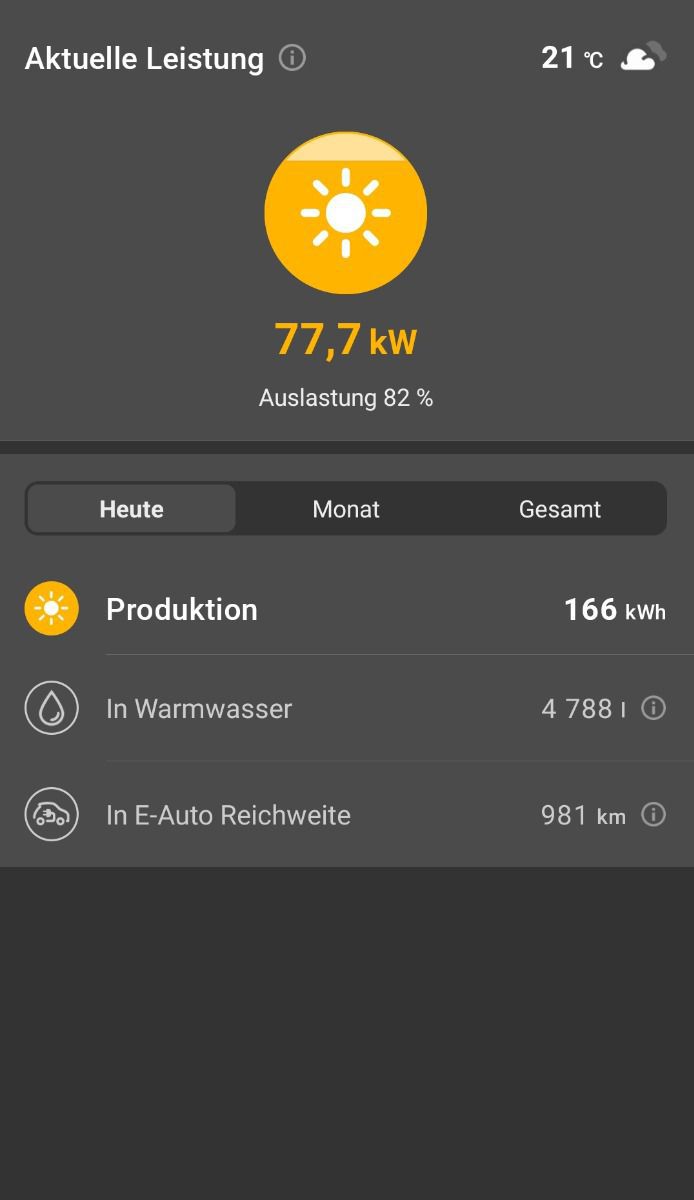
Task: Show info for In Warmwasser
Action: 653,708
